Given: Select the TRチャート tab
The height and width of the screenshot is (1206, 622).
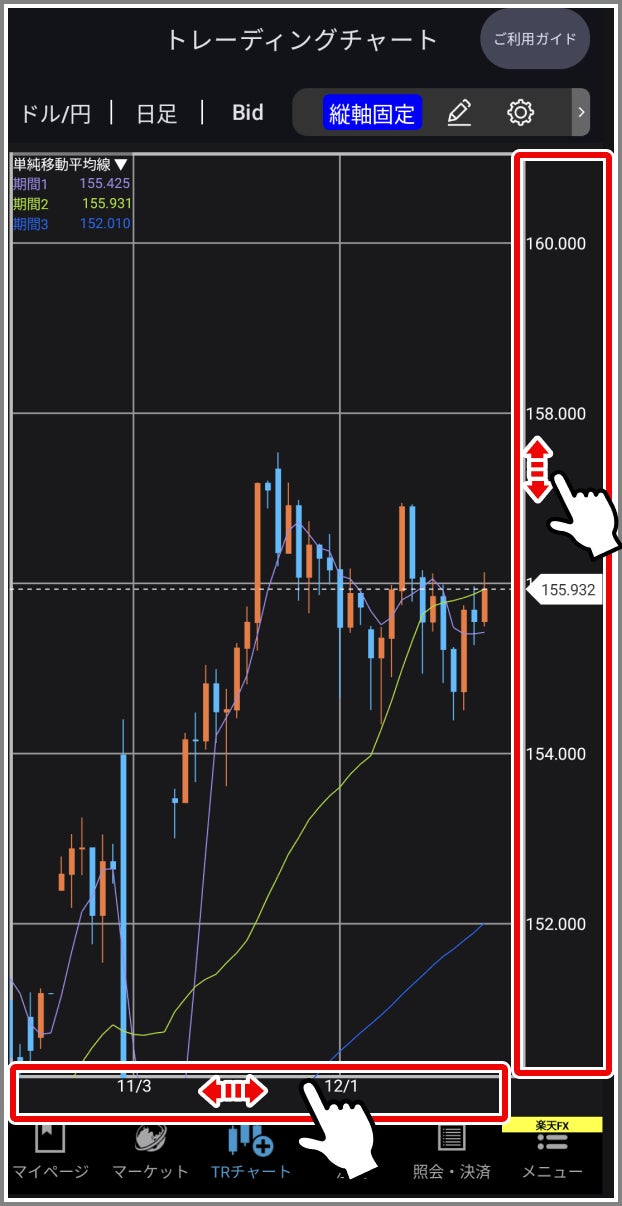Looking at the screenshot, I should pyautogui.click(x=251, y=1153).
